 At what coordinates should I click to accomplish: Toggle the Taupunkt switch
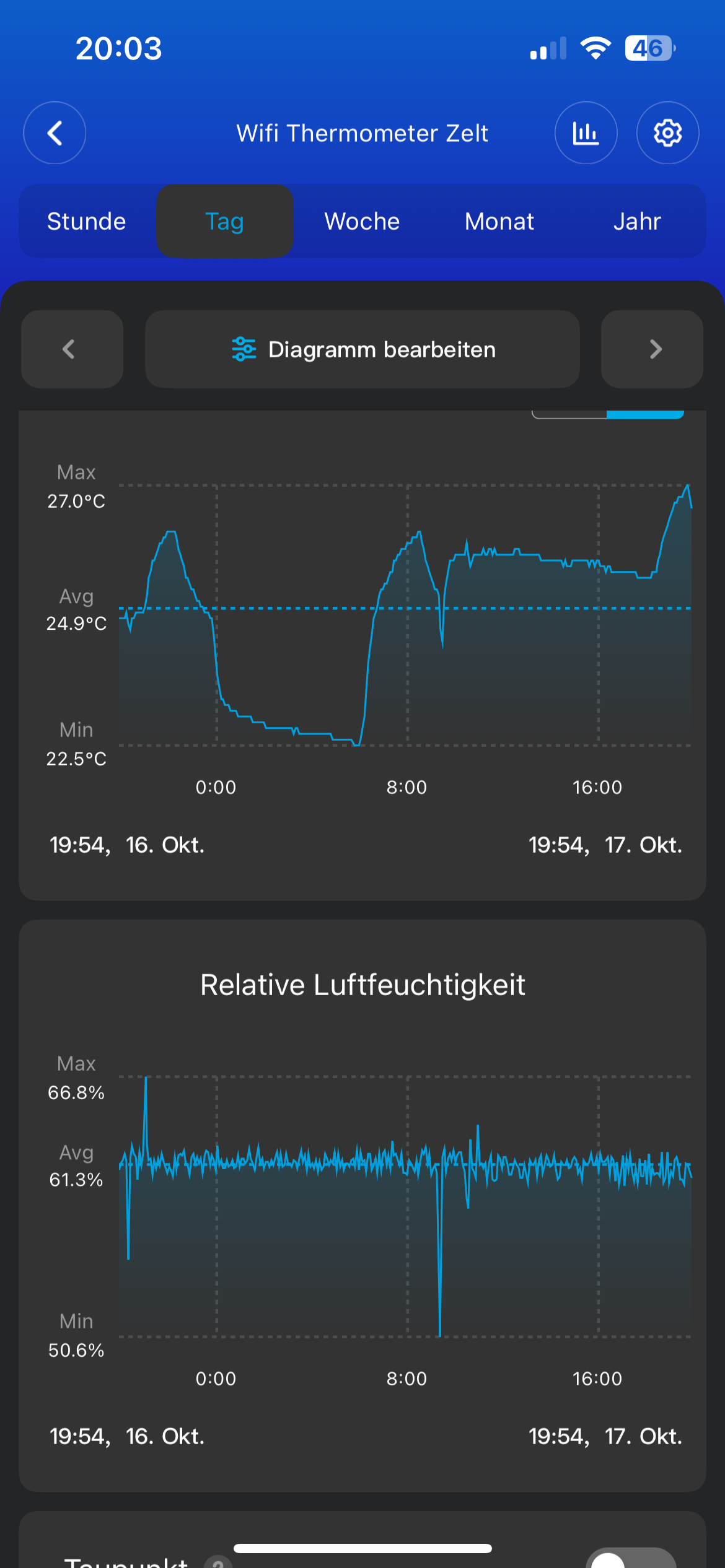click(x=631, y=1559)
